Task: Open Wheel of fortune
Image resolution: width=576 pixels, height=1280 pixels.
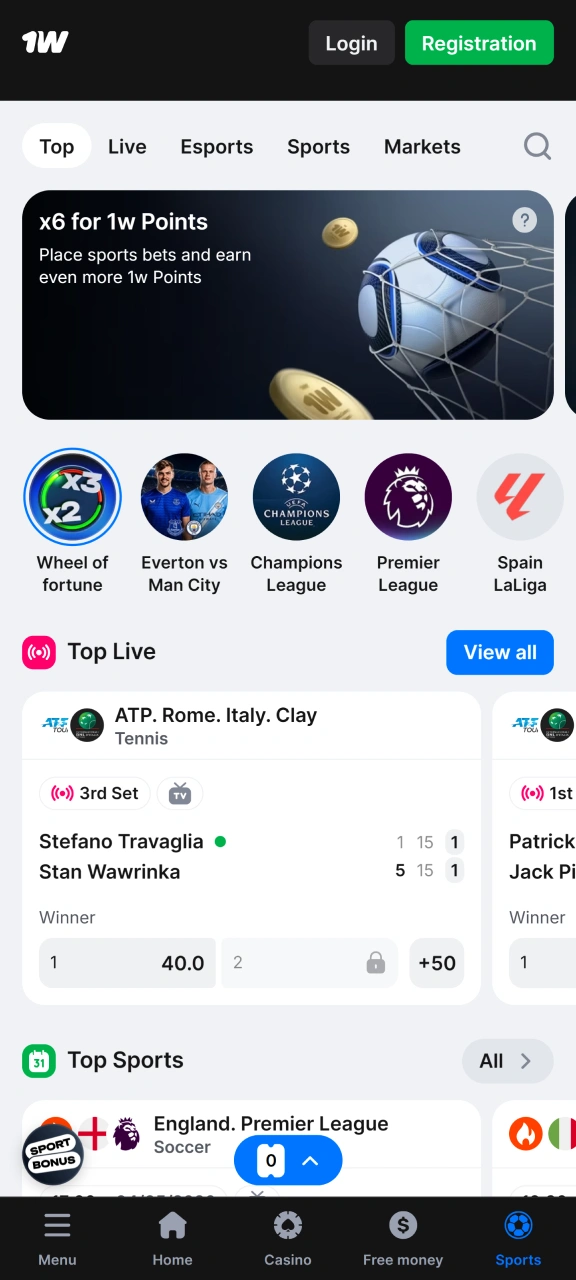Action: click(72, 522)
